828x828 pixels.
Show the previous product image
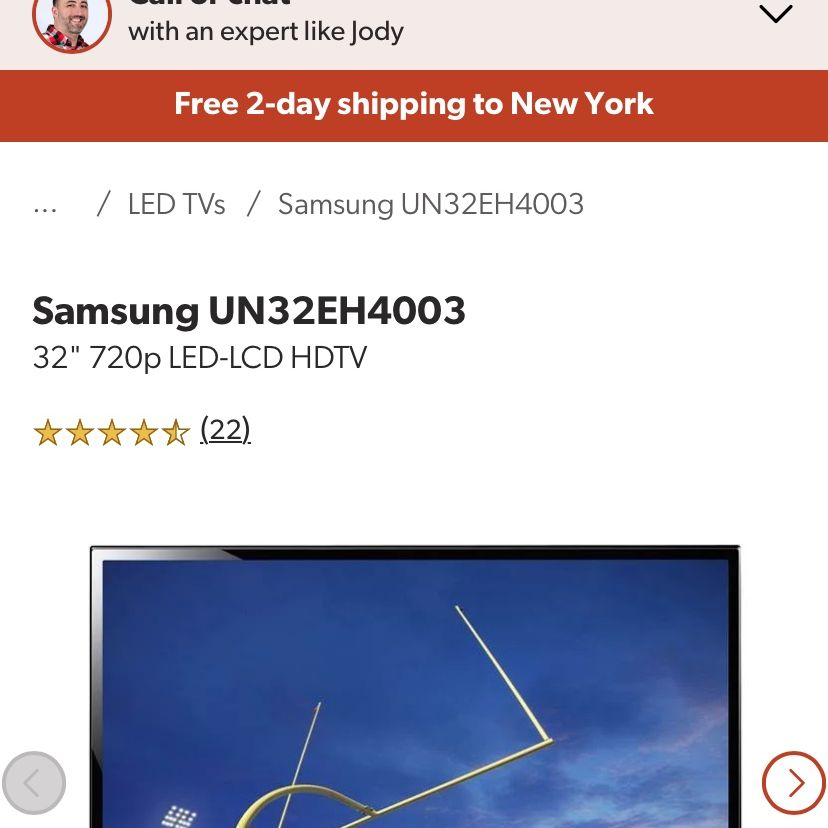pyautogui.click(x=34, y=782)
